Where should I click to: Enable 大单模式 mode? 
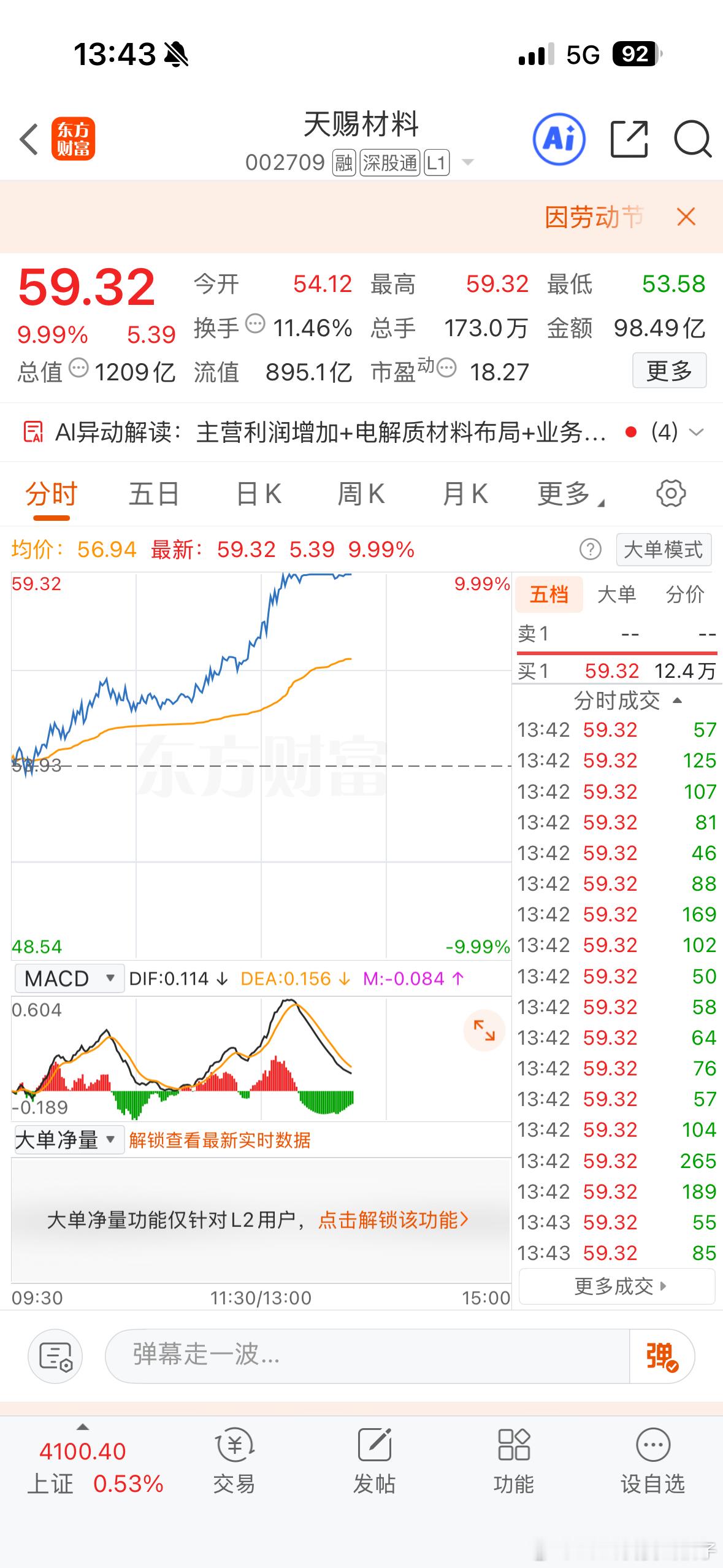663,550
